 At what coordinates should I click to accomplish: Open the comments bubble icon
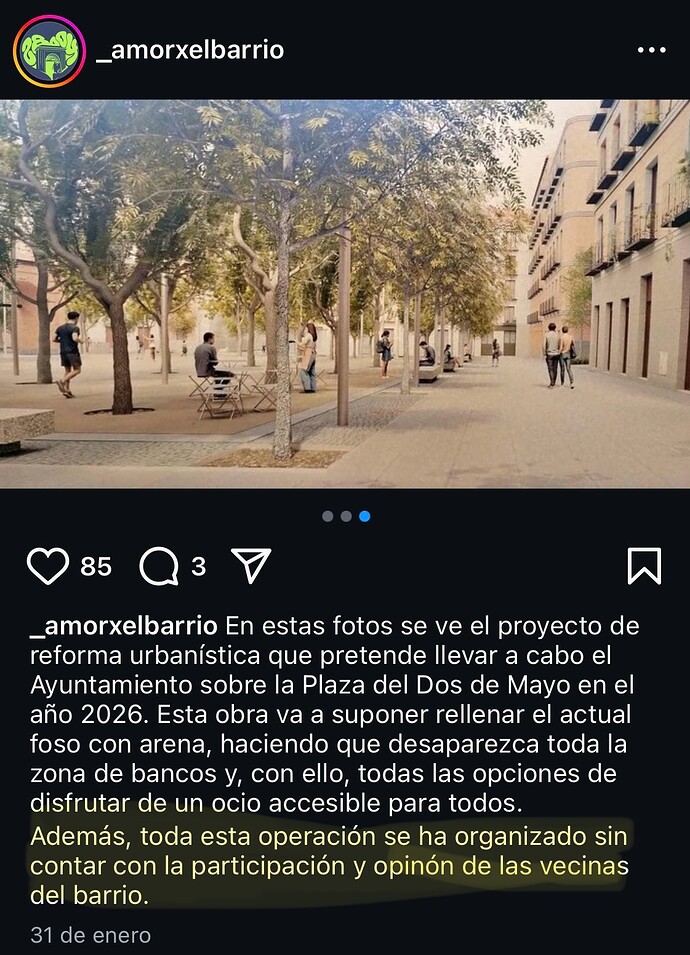point(158,567)
